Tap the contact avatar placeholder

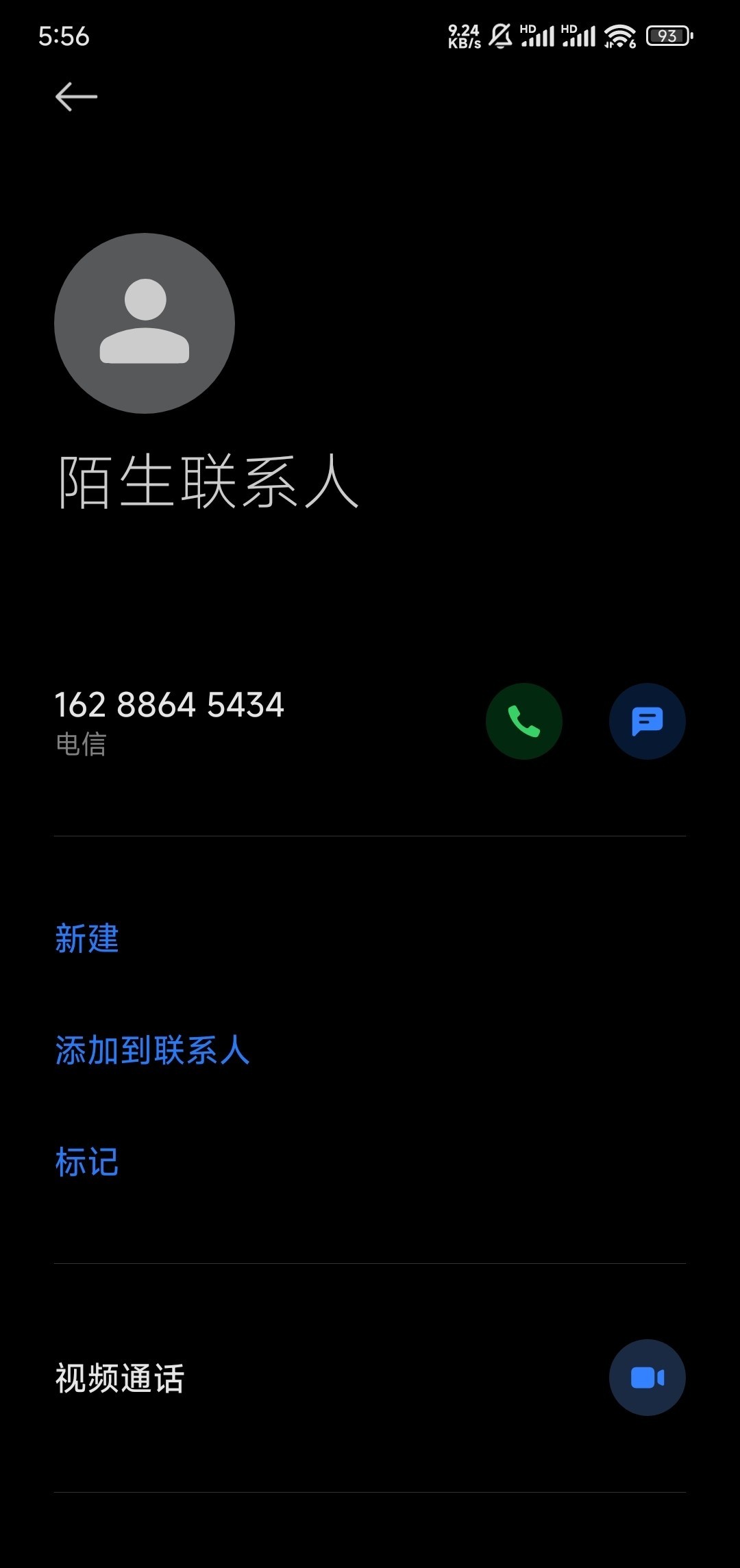145,323
